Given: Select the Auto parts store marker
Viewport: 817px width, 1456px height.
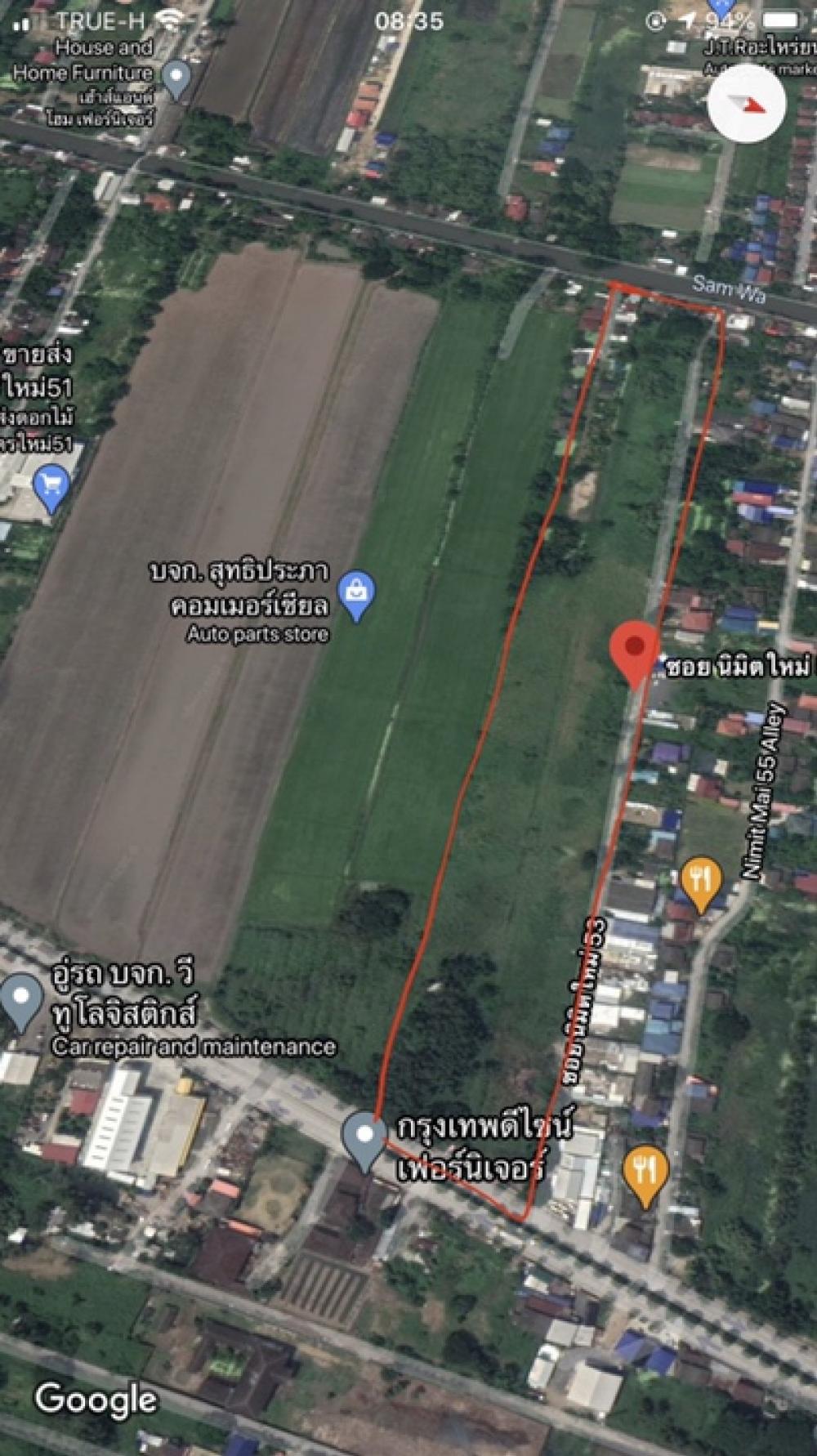Looking at the screenshot, I should (356, 596).
